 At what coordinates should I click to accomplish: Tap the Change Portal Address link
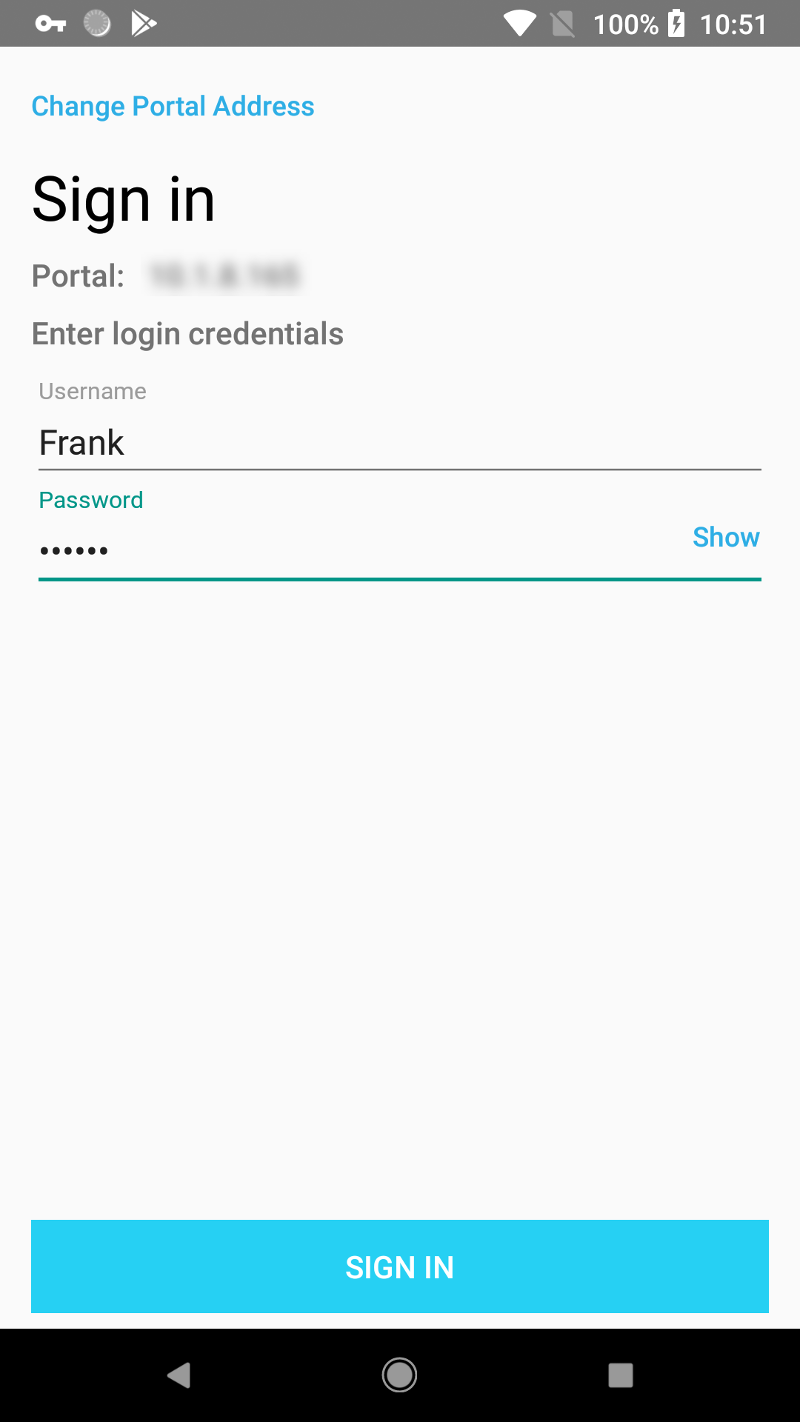coord(173,107)
